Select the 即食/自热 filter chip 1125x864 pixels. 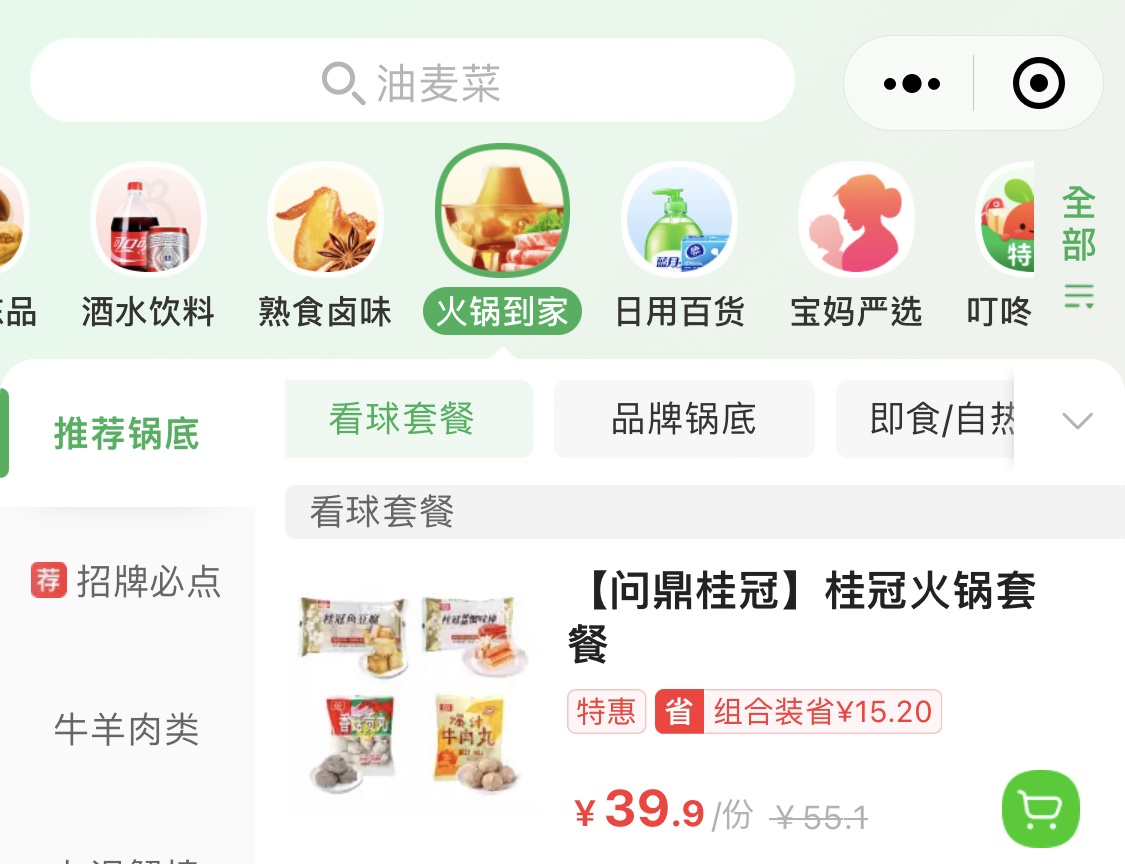(930, 420)
